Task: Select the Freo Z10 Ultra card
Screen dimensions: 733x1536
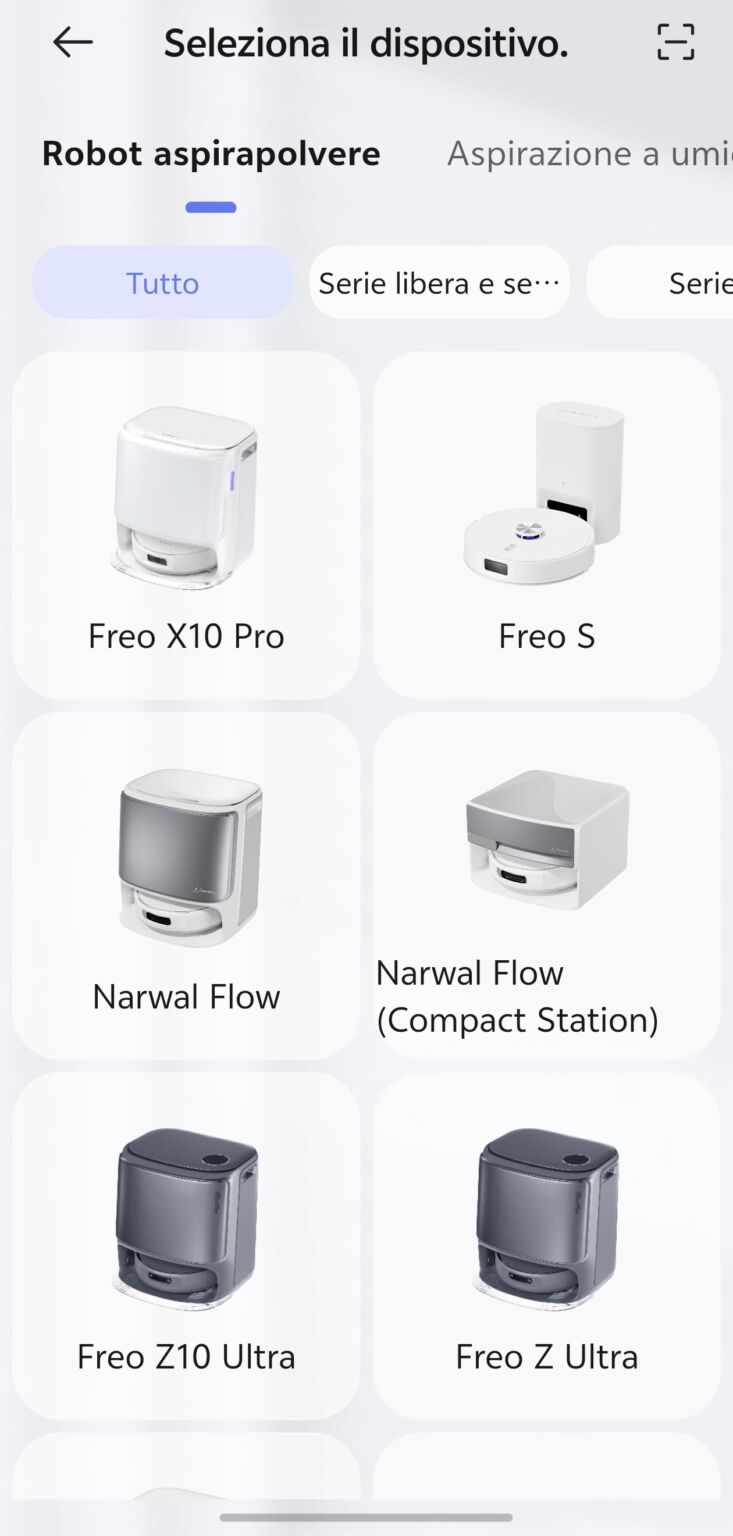Action: click(186, 1245)
